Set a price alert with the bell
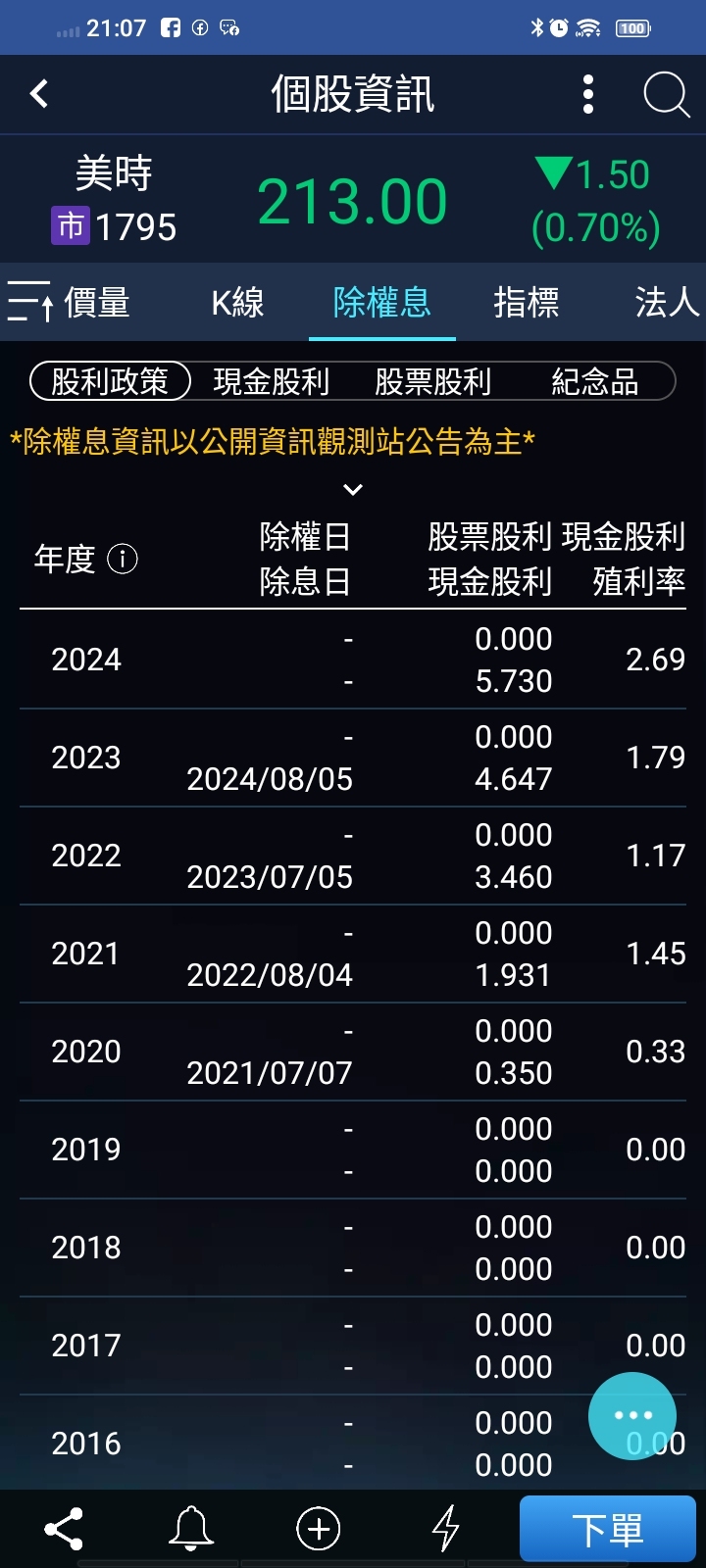Screen dimensions: 706x1568 (191, 1528)
